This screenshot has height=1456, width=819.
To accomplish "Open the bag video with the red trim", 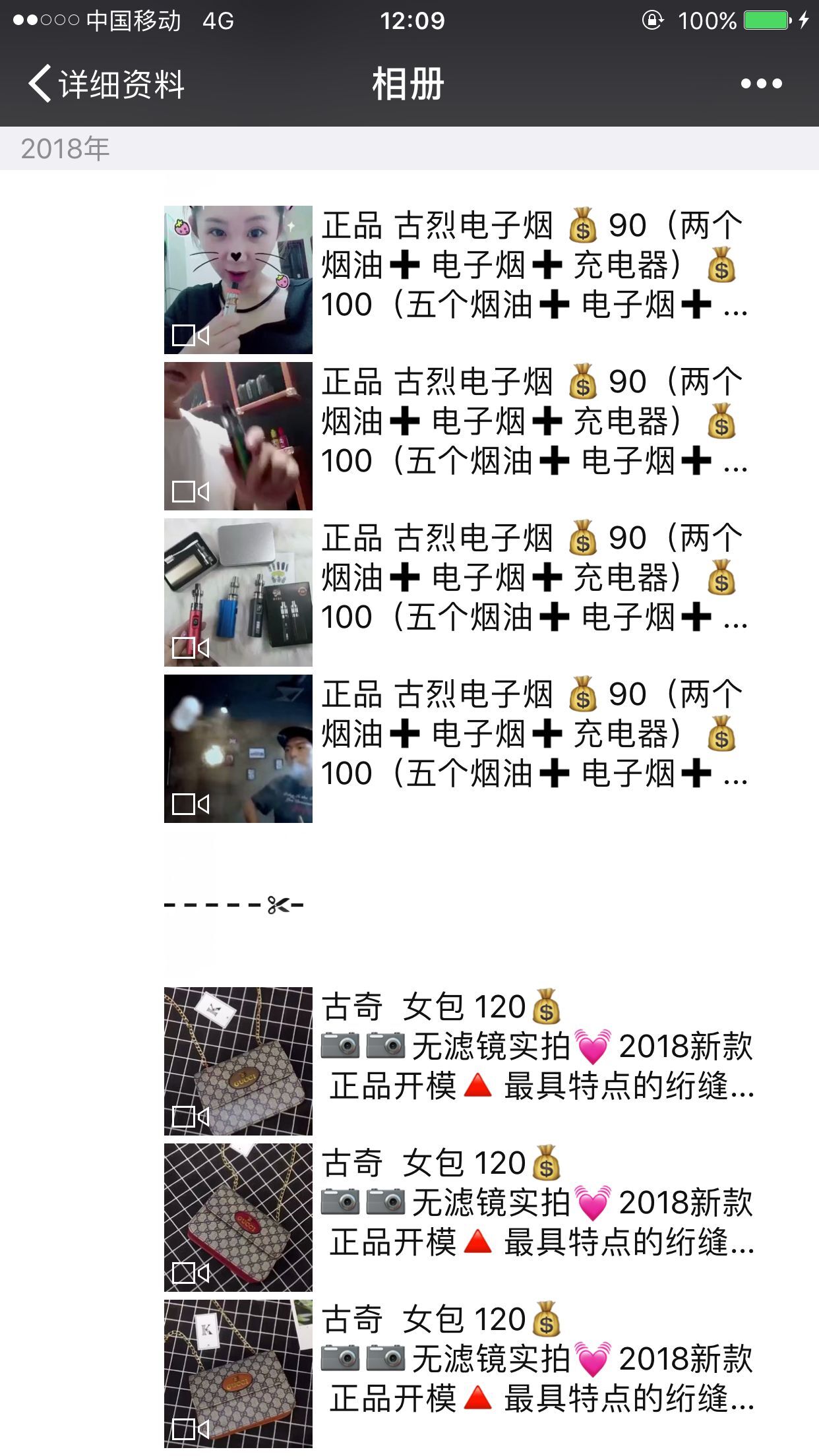I will click(x=238, y=1217).
